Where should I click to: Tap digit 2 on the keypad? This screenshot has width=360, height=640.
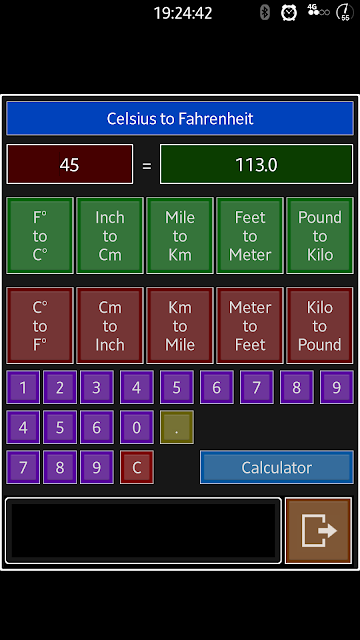click(60, 387)
